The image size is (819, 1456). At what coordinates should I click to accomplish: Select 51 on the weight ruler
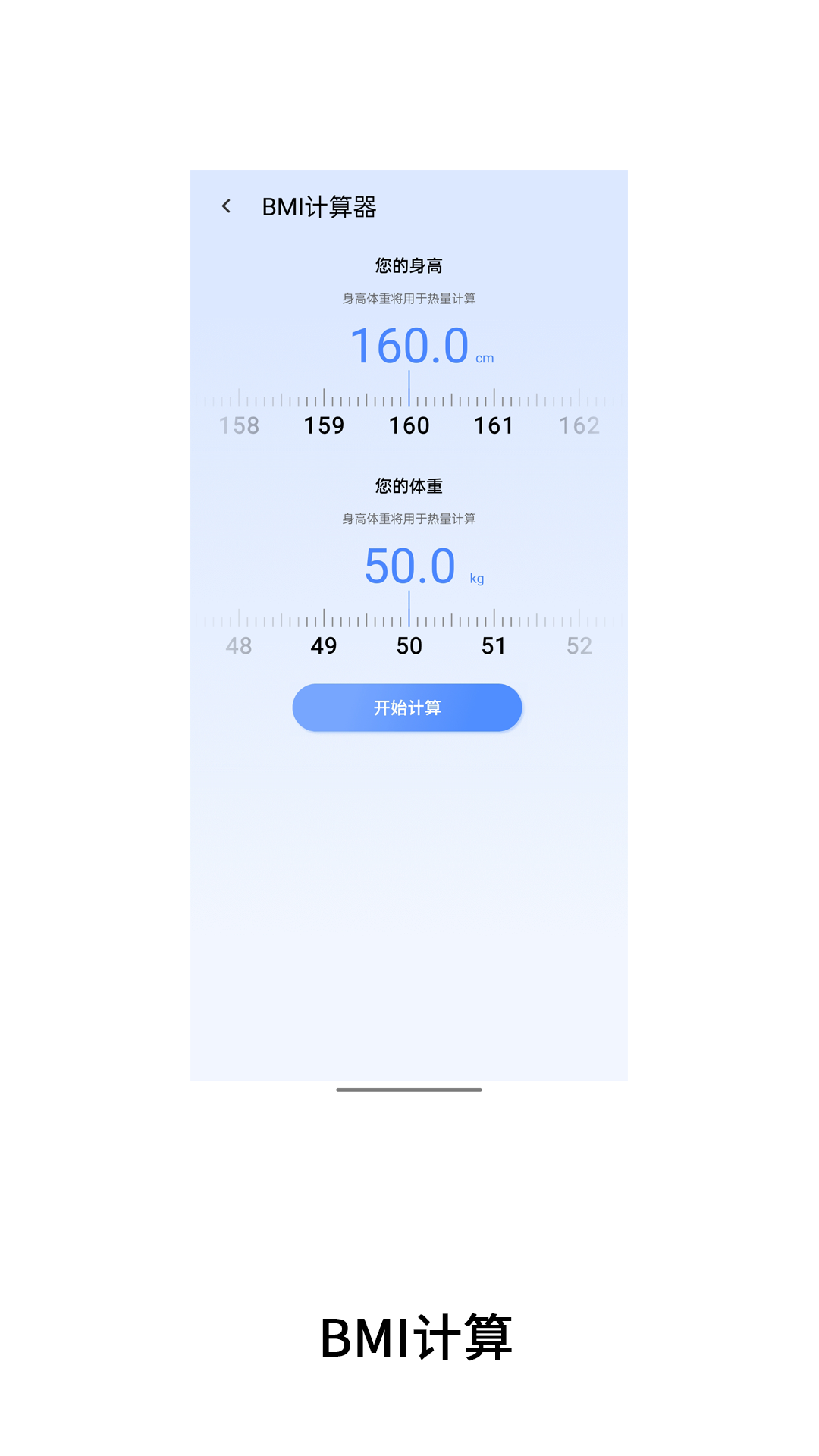[494, 646]
